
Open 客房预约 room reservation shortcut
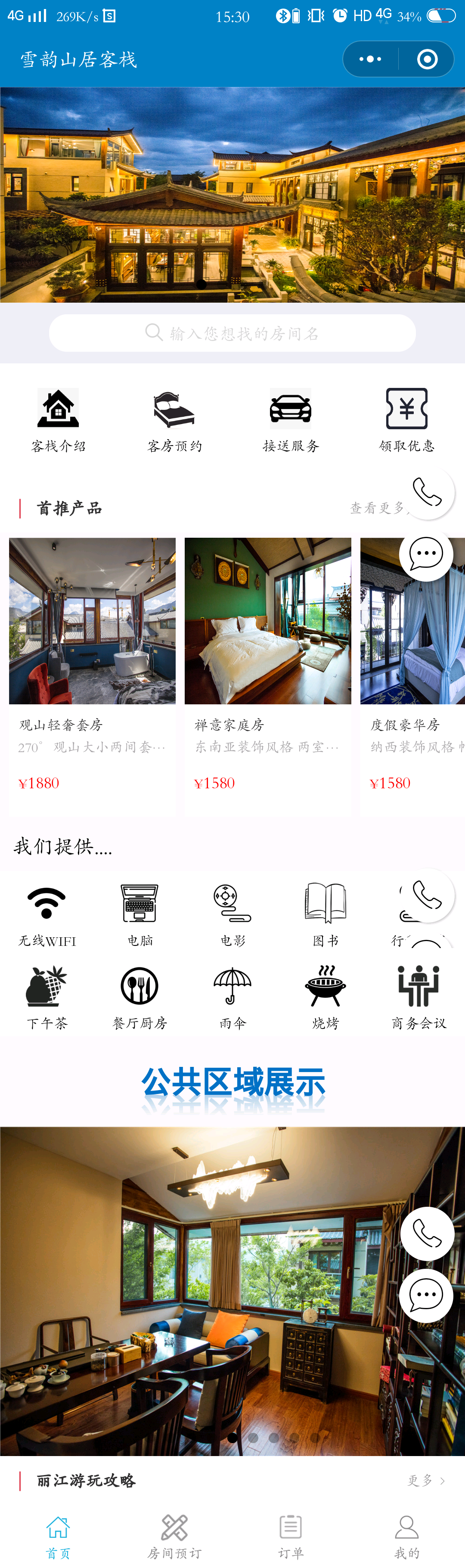click(x=175, y=419)
